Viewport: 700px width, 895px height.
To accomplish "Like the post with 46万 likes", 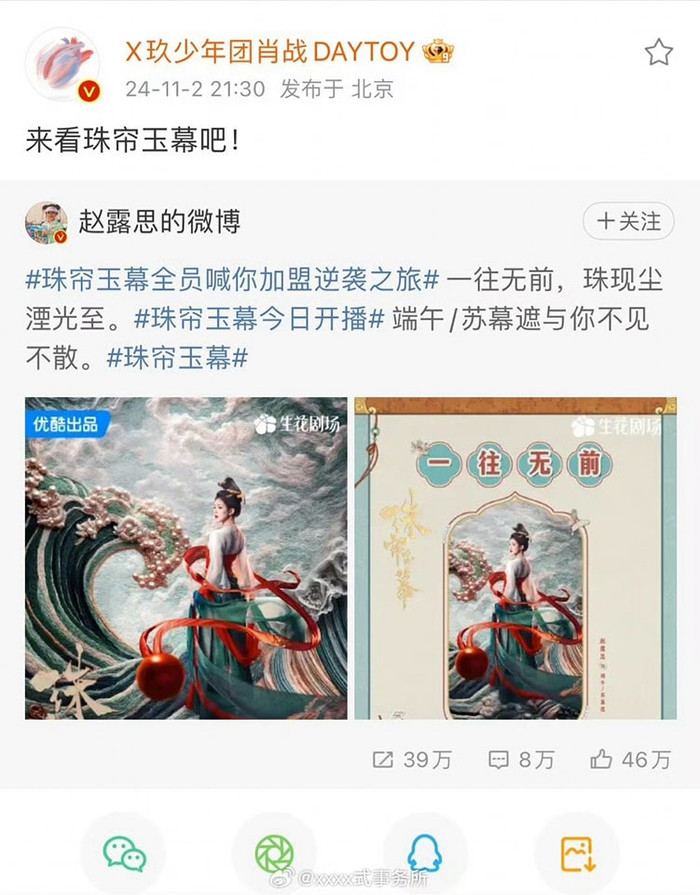I will (630, 759).
